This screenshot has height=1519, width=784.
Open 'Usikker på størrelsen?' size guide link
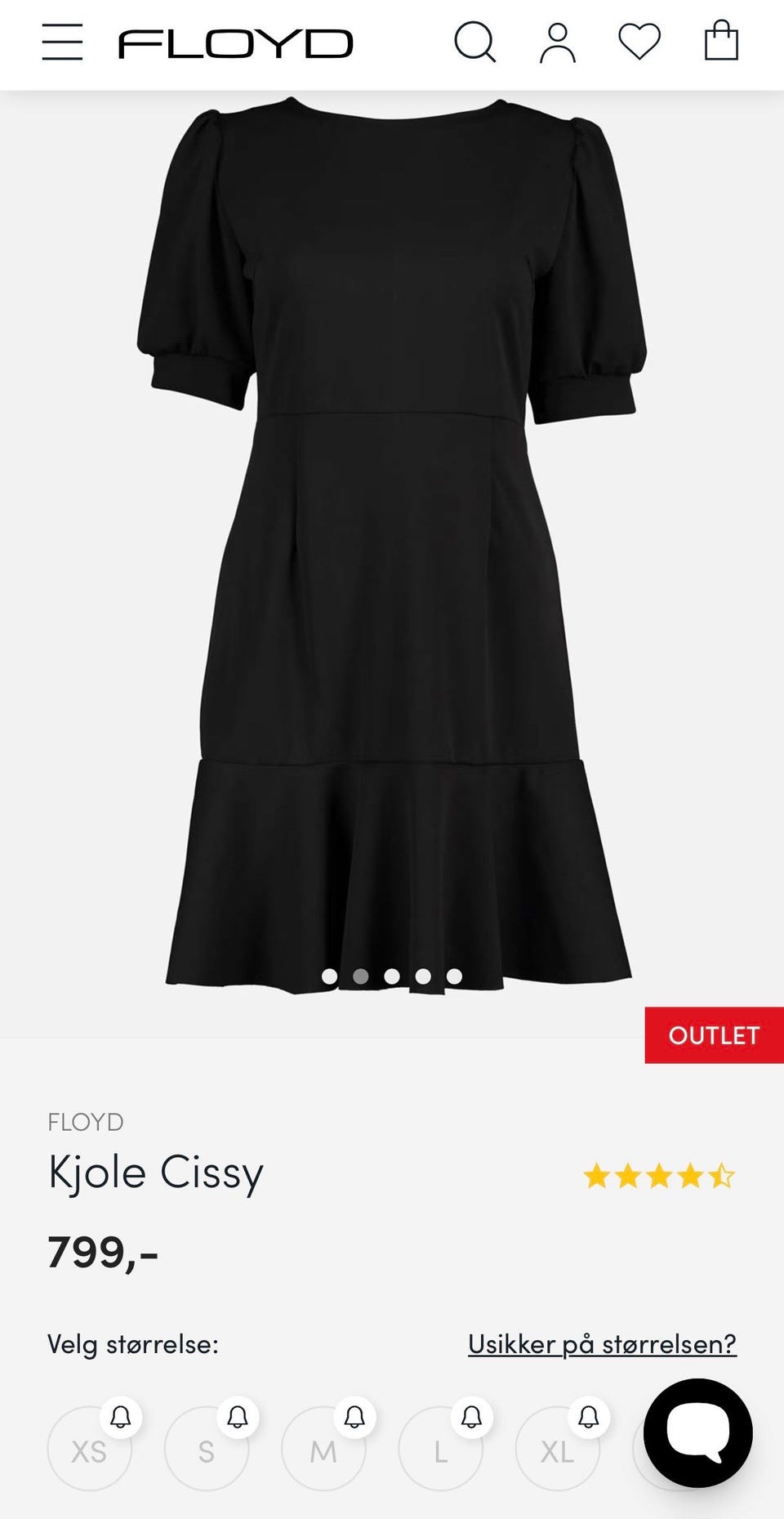[602, 1344]
